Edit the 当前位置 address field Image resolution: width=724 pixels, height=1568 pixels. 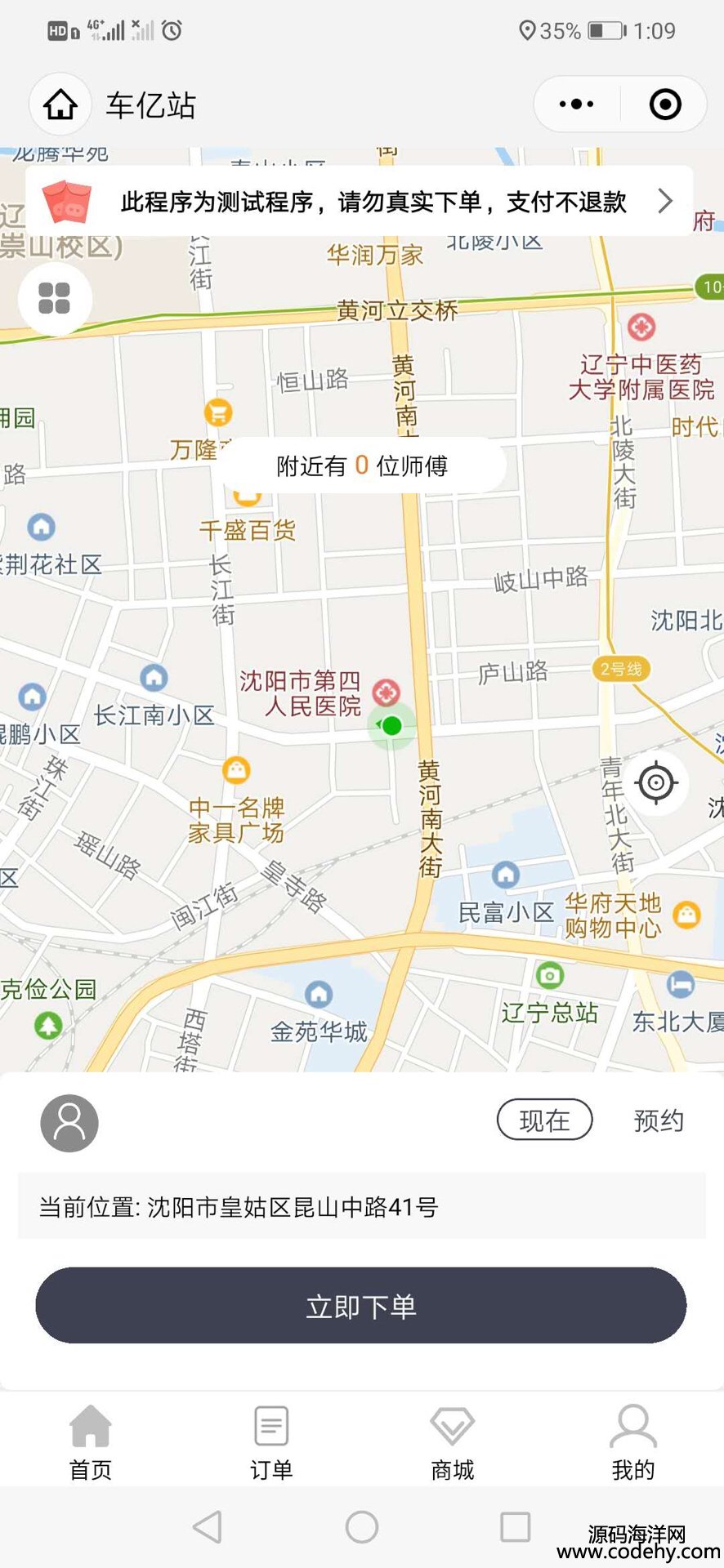361,1206
